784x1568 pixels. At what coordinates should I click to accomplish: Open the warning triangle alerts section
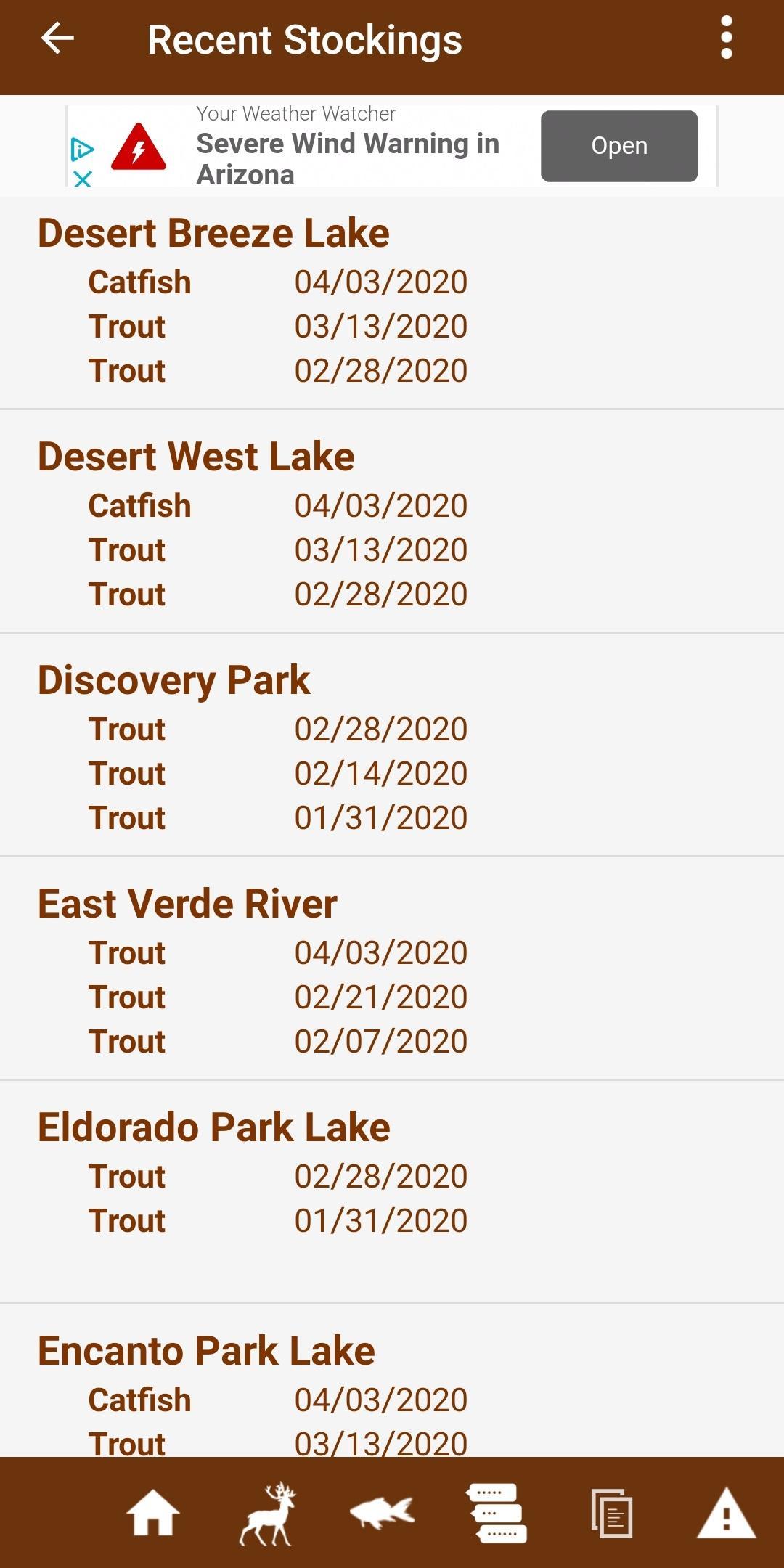click(726, 1514)
